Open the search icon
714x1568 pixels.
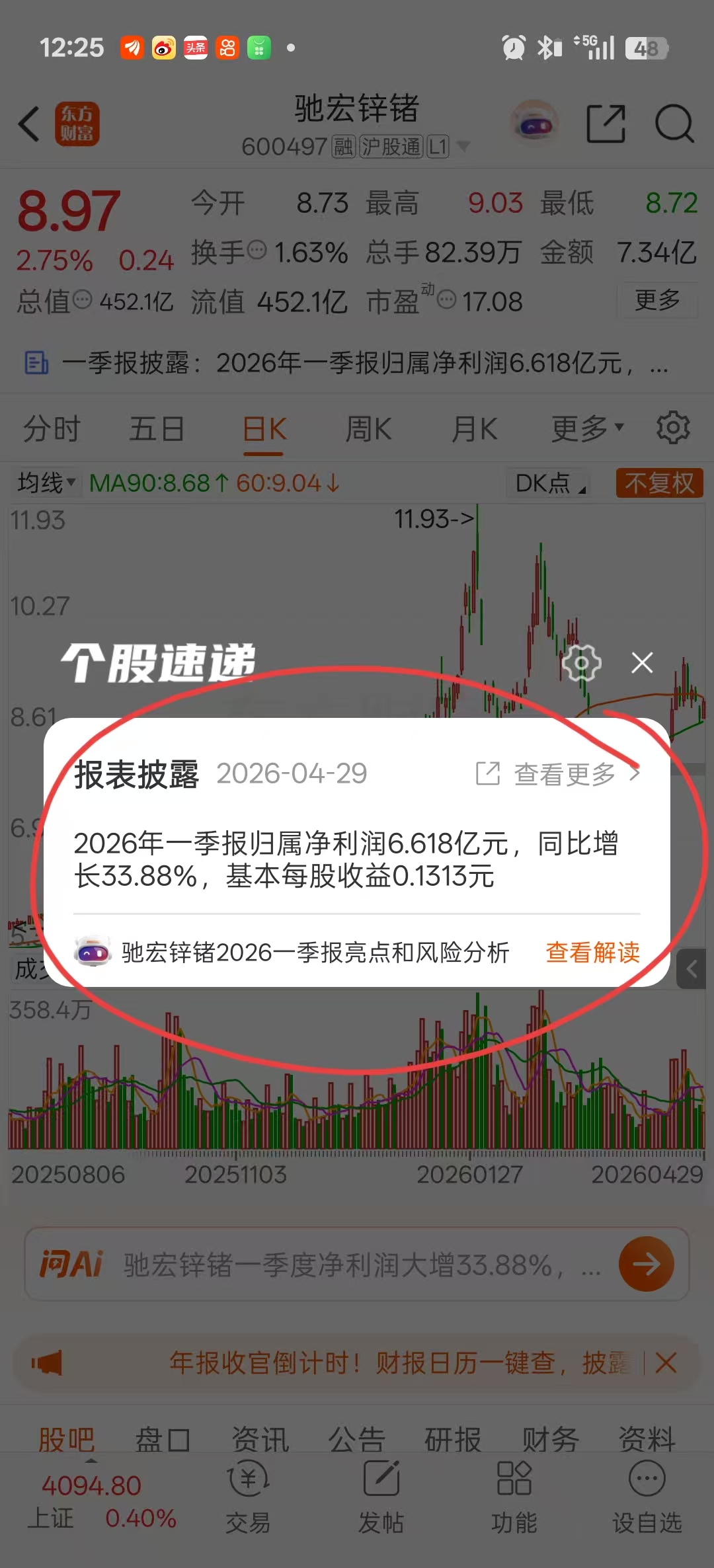pyautogui.click(x=674, y=124)
